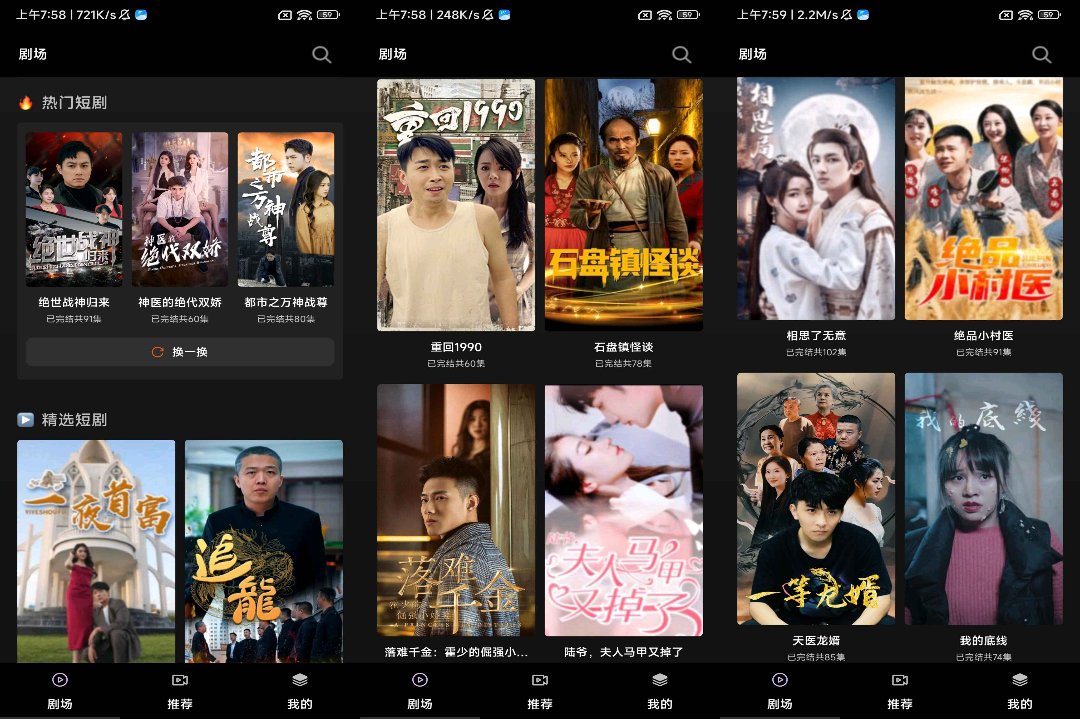Open the drama 石盘镇怪谈

coord(624,205)
